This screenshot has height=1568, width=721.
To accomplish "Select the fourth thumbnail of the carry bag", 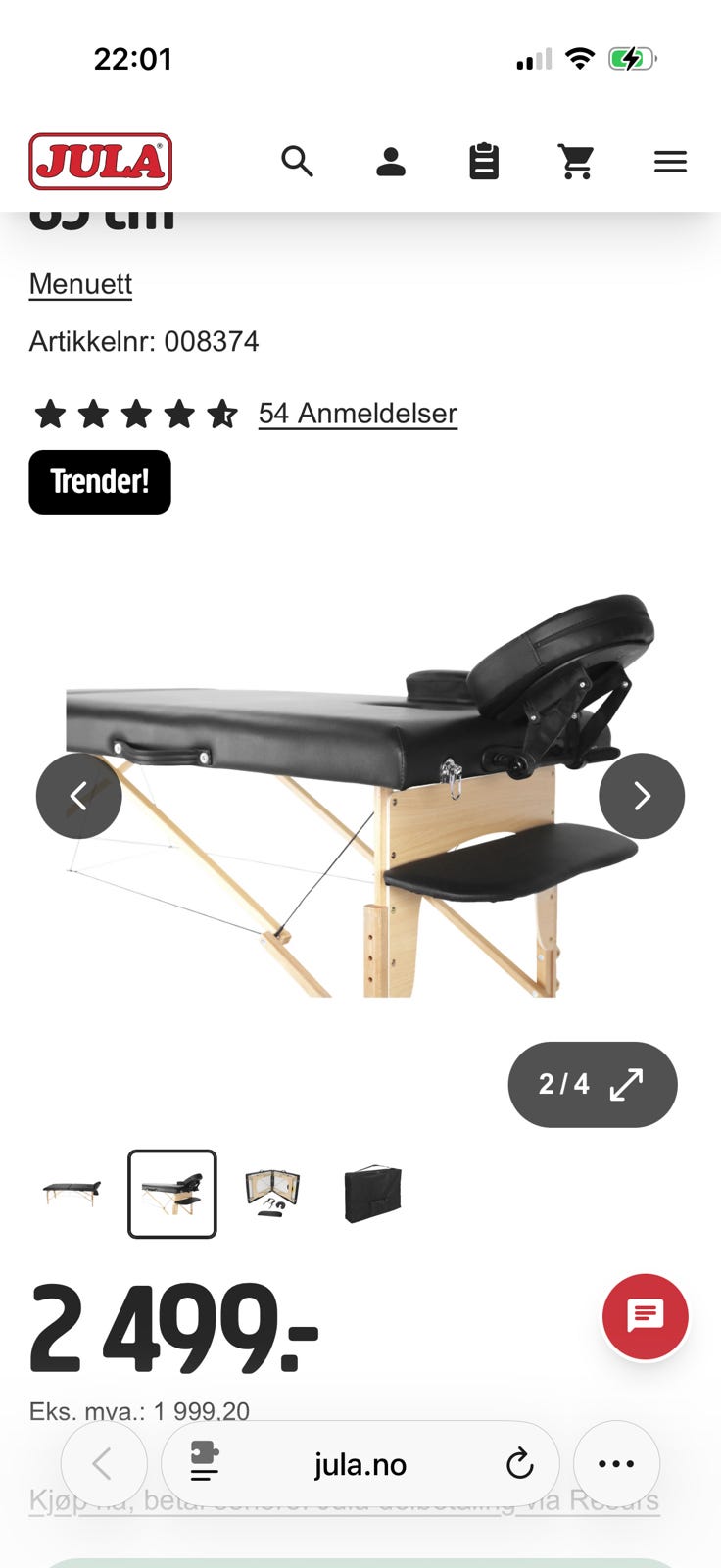I will (x=372, y=1194).
